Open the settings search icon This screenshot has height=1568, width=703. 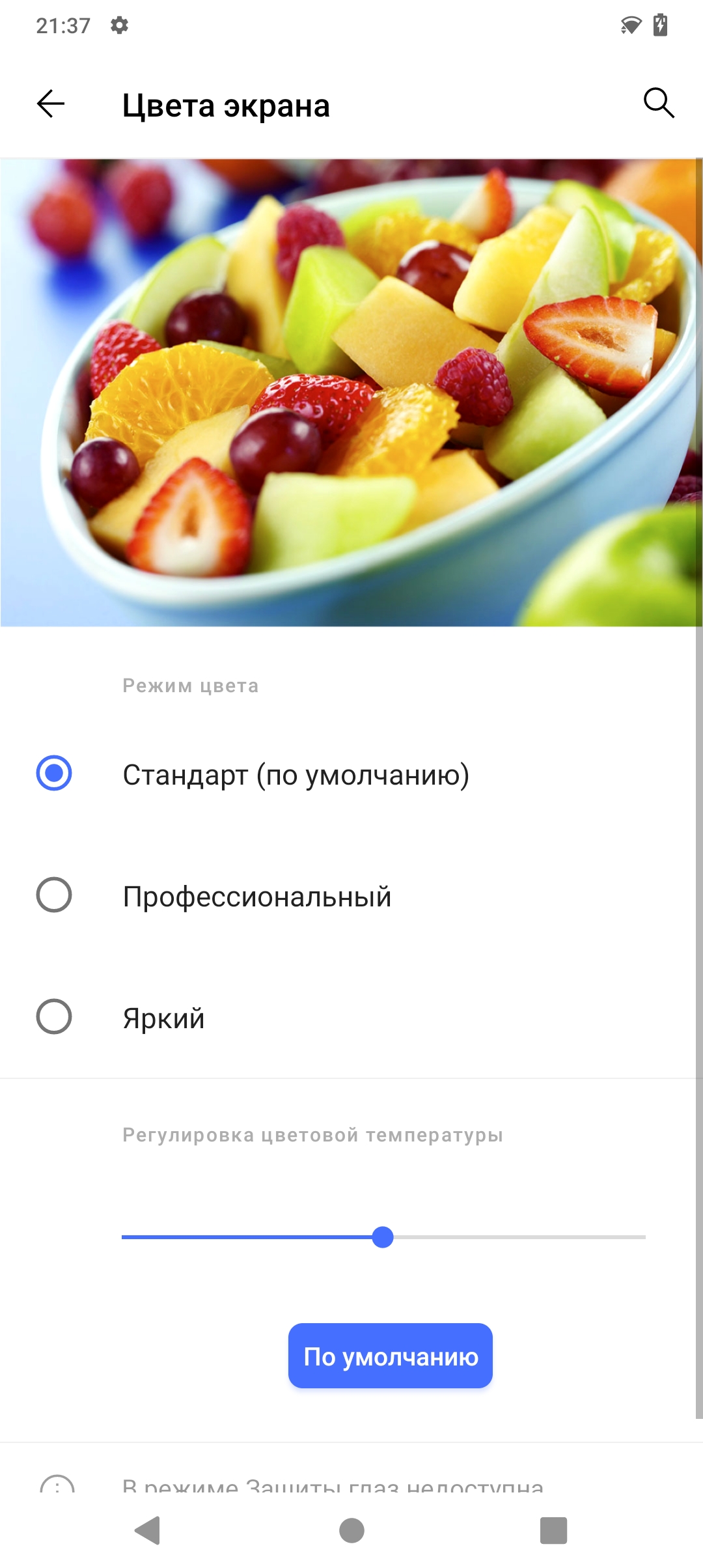[x=658, y=103]
